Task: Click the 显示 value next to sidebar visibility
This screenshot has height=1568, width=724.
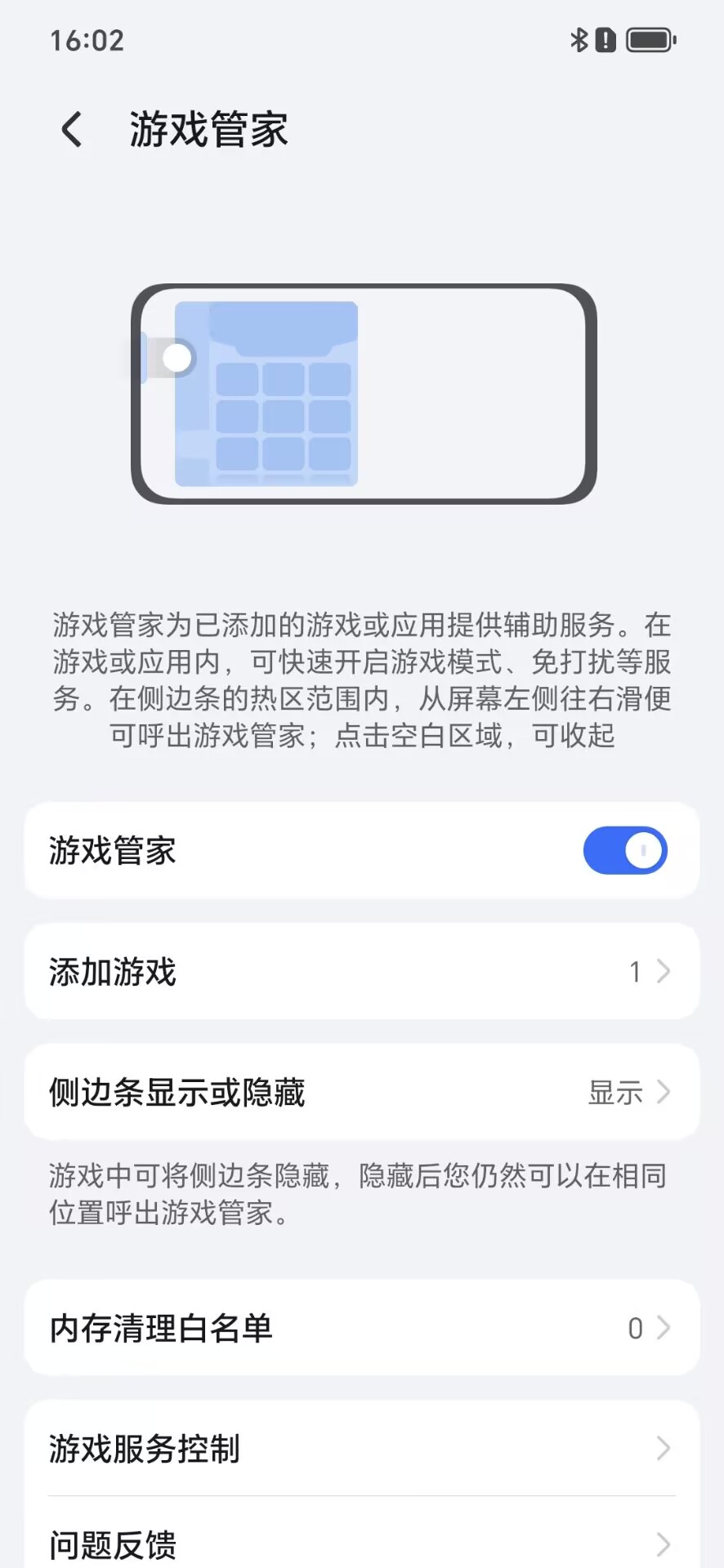Action: (x=614, y=1092)
